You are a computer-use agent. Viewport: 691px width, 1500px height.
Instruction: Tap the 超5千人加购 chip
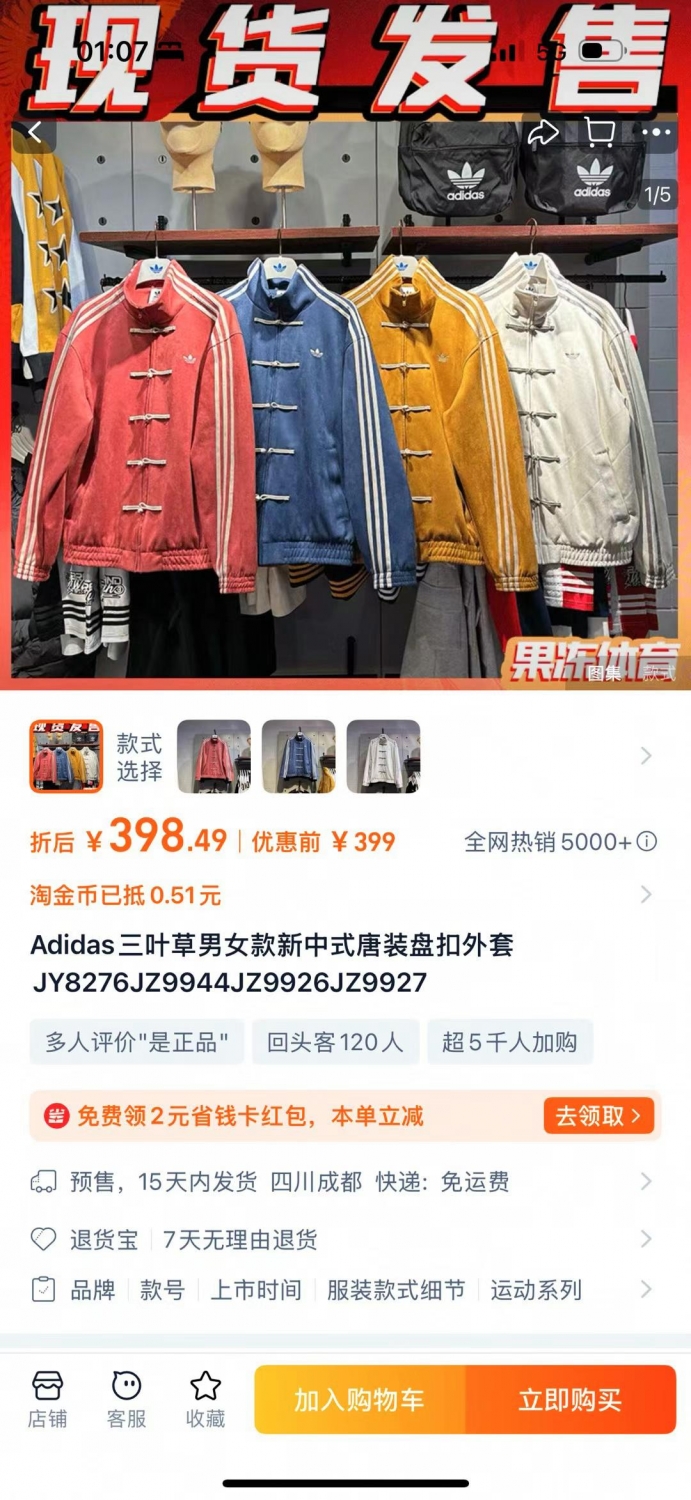pos(510,1042)
